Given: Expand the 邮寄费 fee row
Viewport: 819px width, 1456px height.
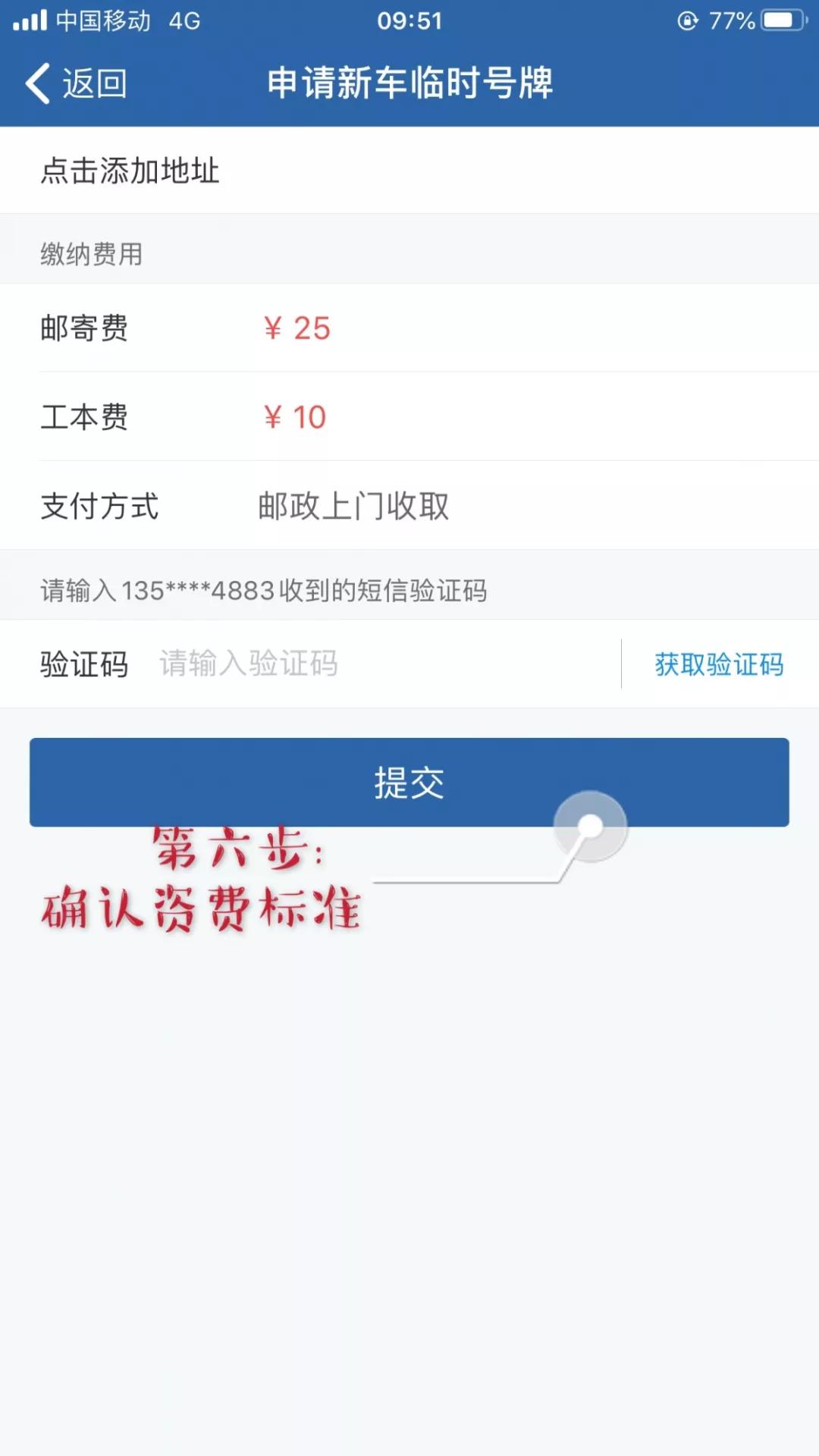Looking at the screenshot, I should [409, 328].
